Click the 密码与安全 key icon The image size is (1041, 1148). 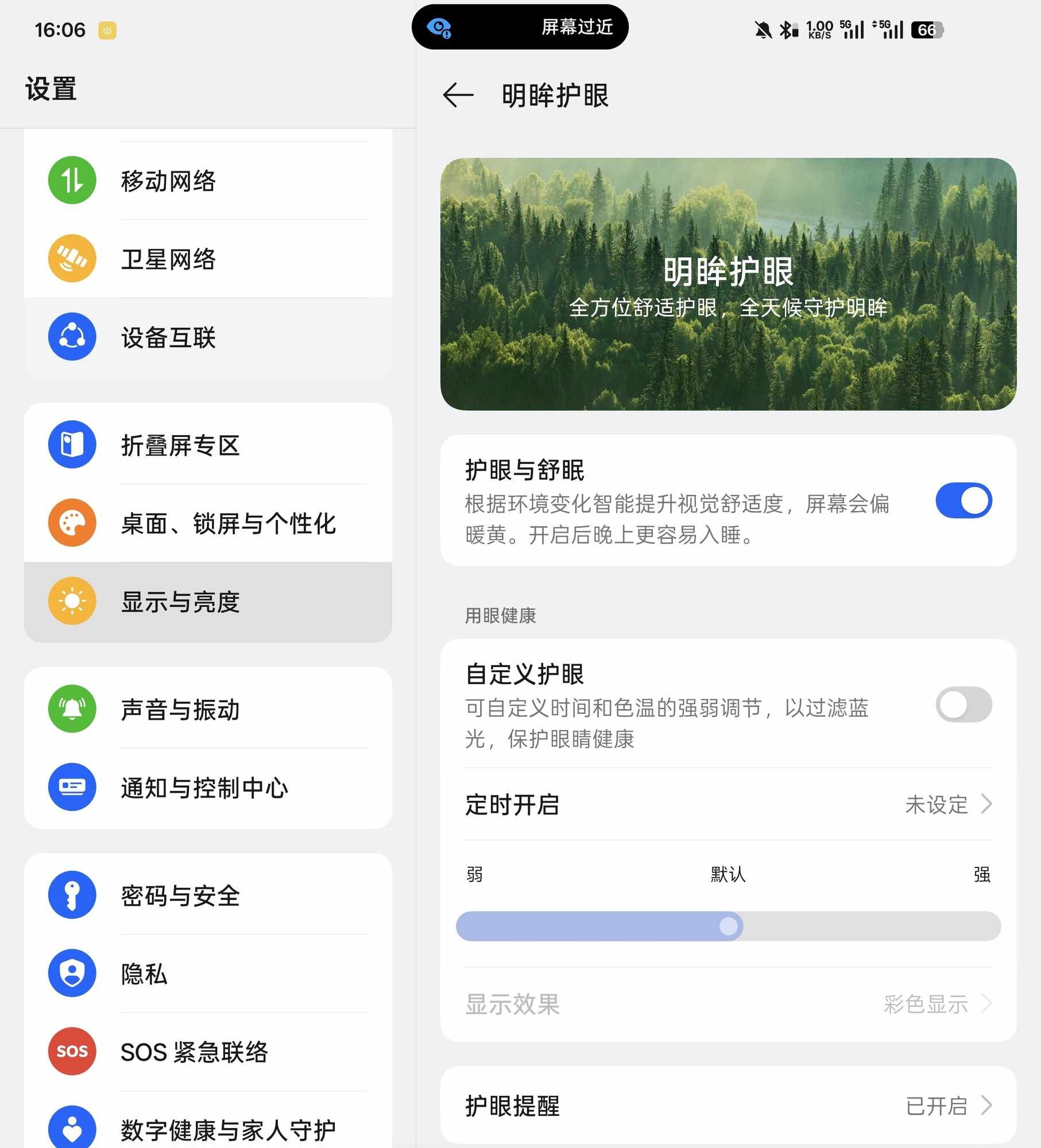coord(72,897)
